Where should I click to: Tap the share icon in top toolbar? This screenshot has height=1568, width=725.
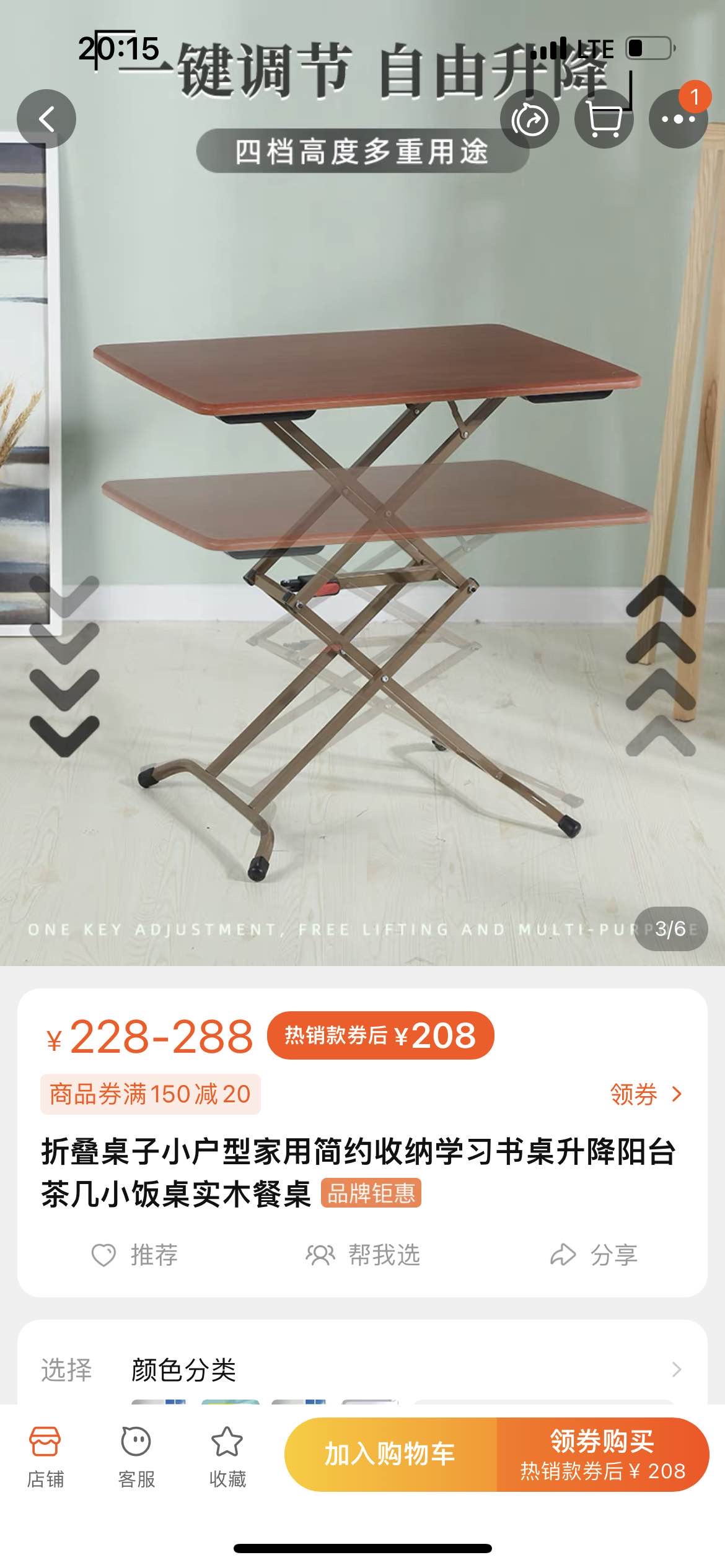[x=531, y=118]
